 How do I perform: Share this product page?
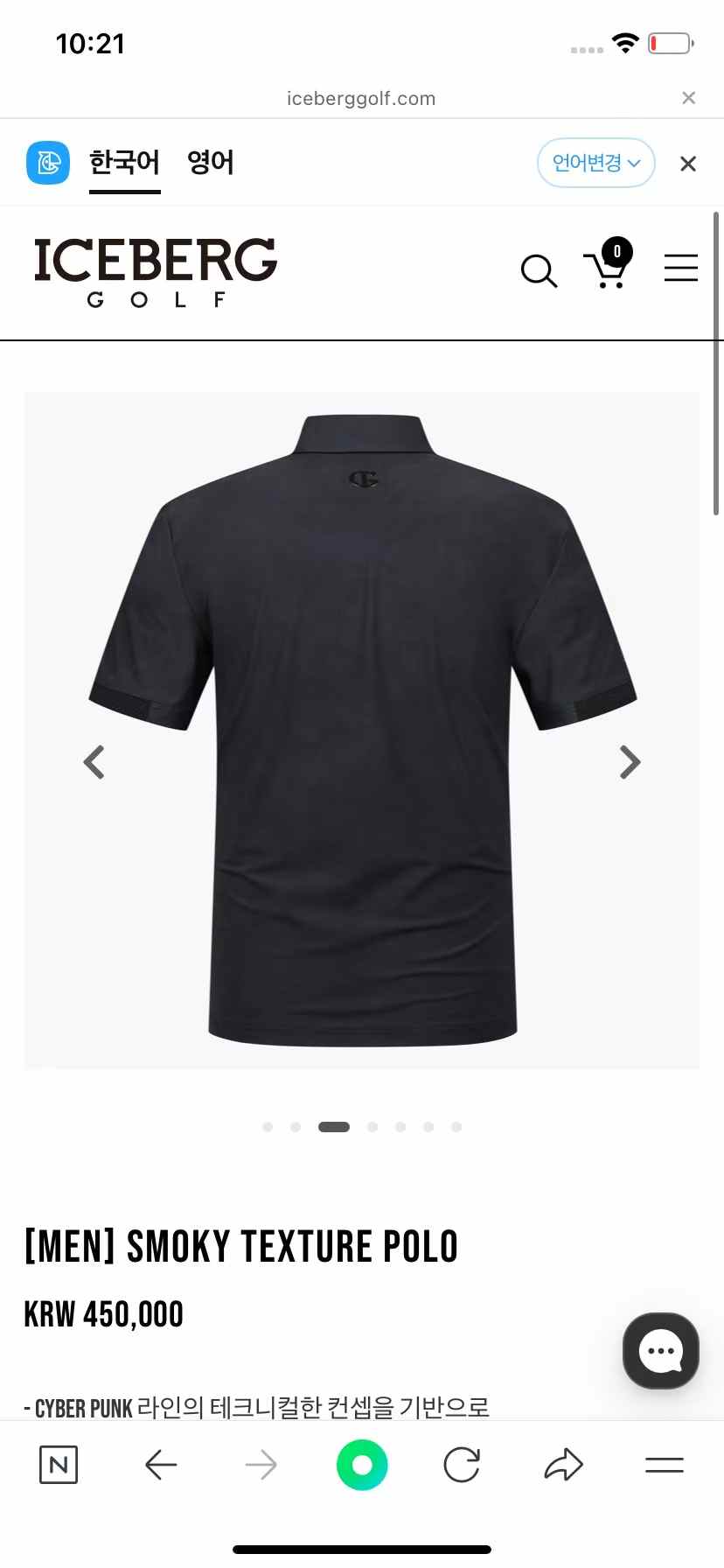563,1465
